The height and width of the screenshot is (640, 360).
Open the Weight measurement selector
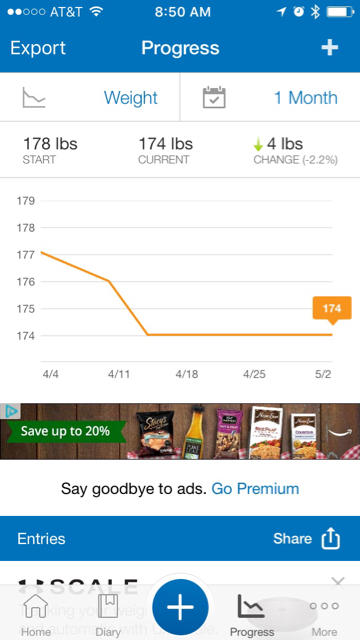[90, 98]
